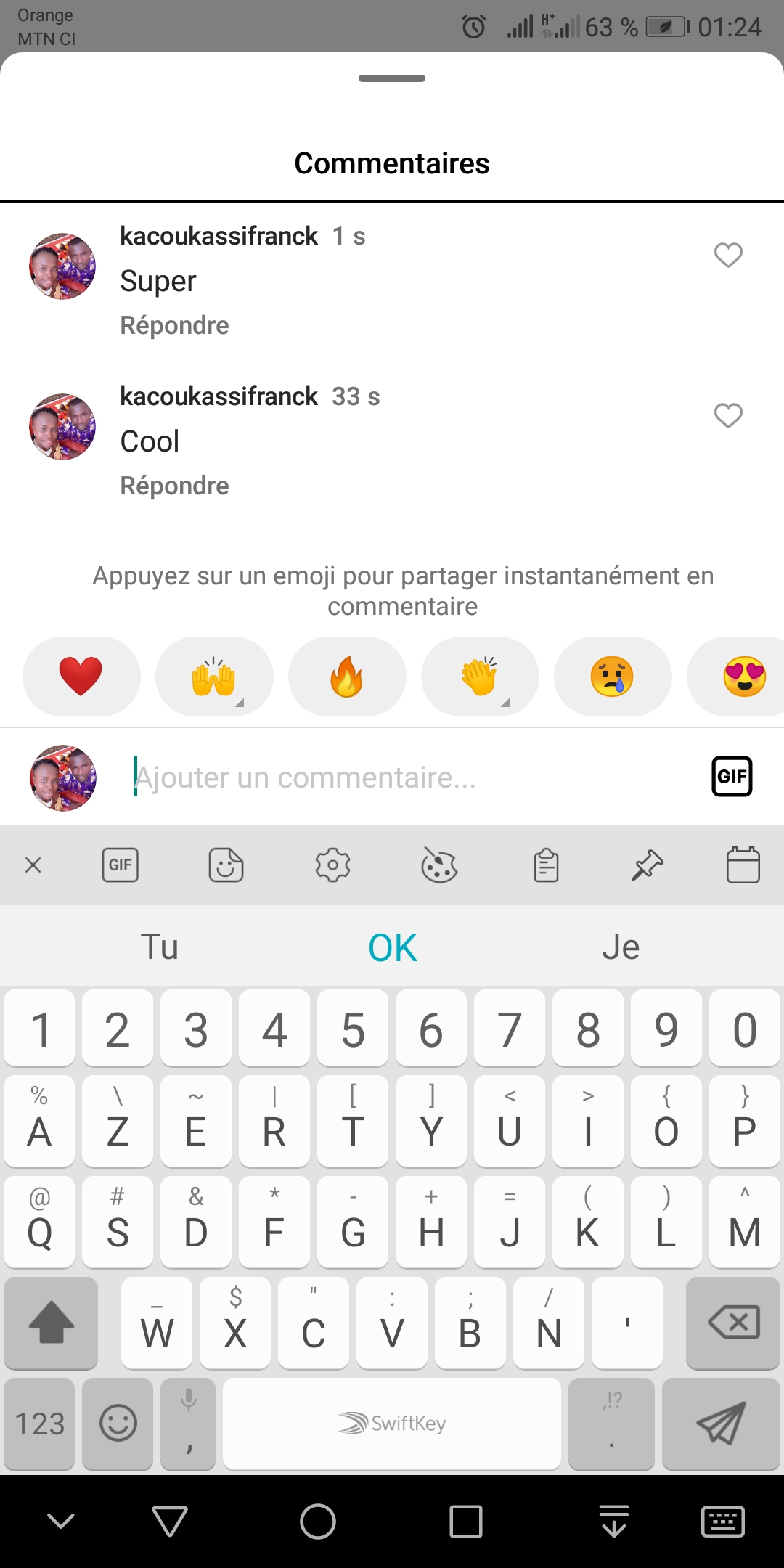Image resolution: width=784 pixels, height=1568 pixels.
Task: Open the GIF picker beside comment field
Action: (732, 777)
